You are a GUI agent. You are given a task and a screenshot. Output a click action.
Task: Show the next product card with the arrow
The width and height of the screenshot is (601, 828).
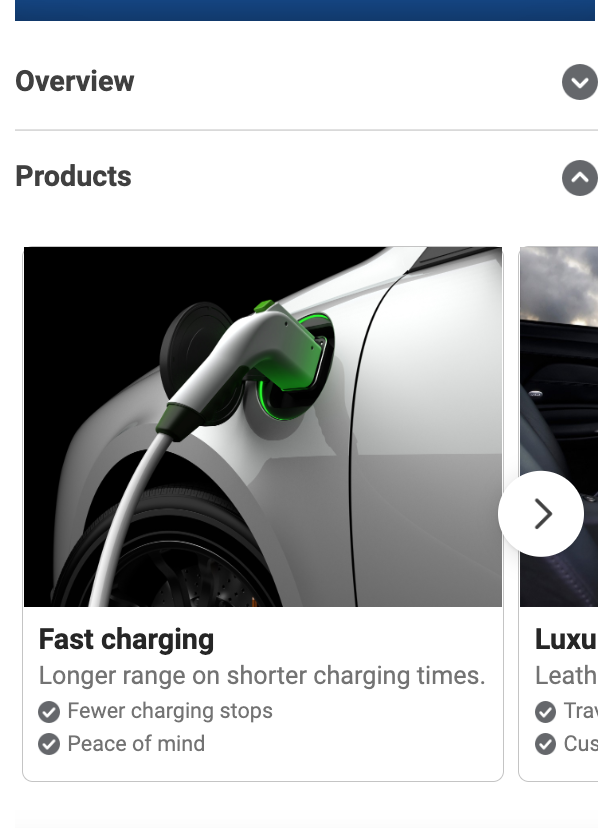coord(541,514)
